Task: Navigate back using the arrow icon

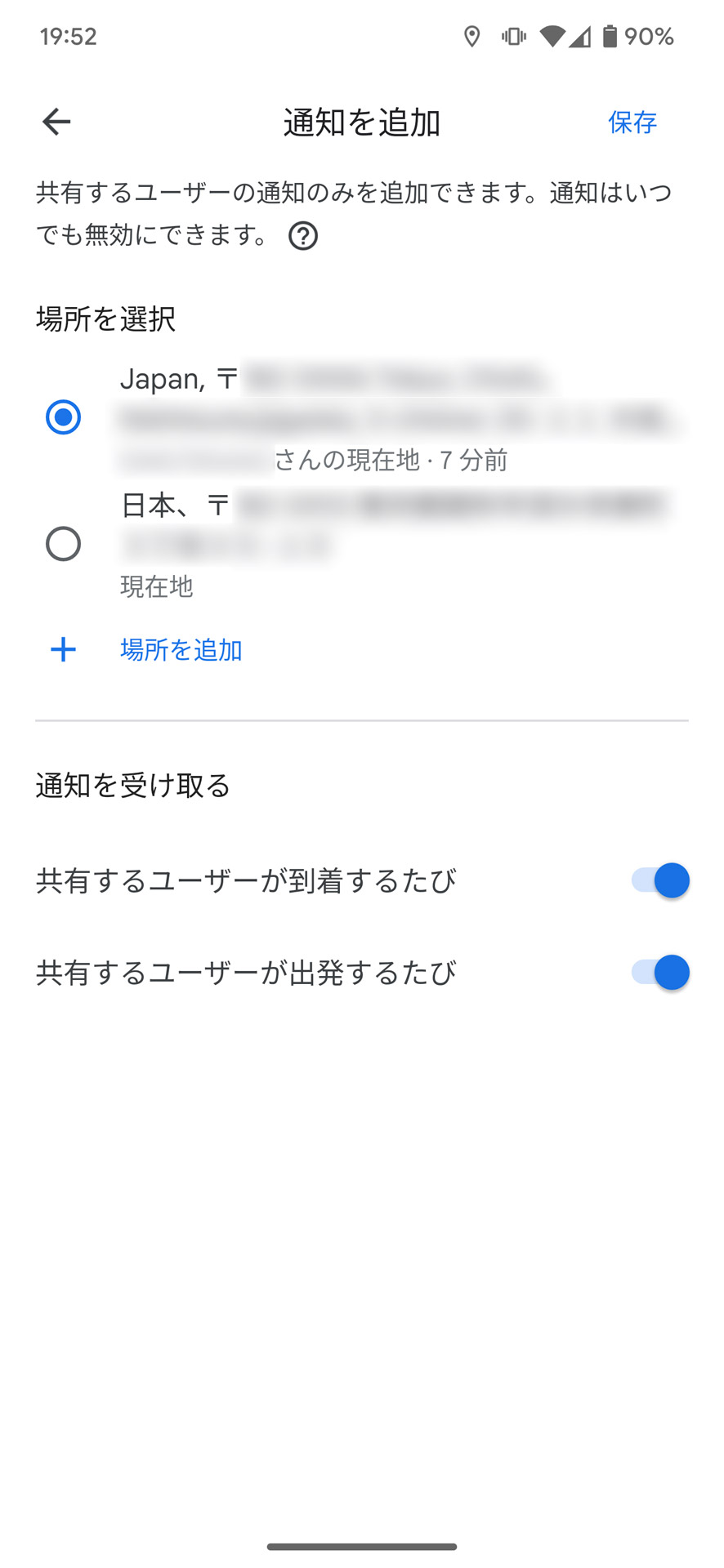Action: coord(55,121)
